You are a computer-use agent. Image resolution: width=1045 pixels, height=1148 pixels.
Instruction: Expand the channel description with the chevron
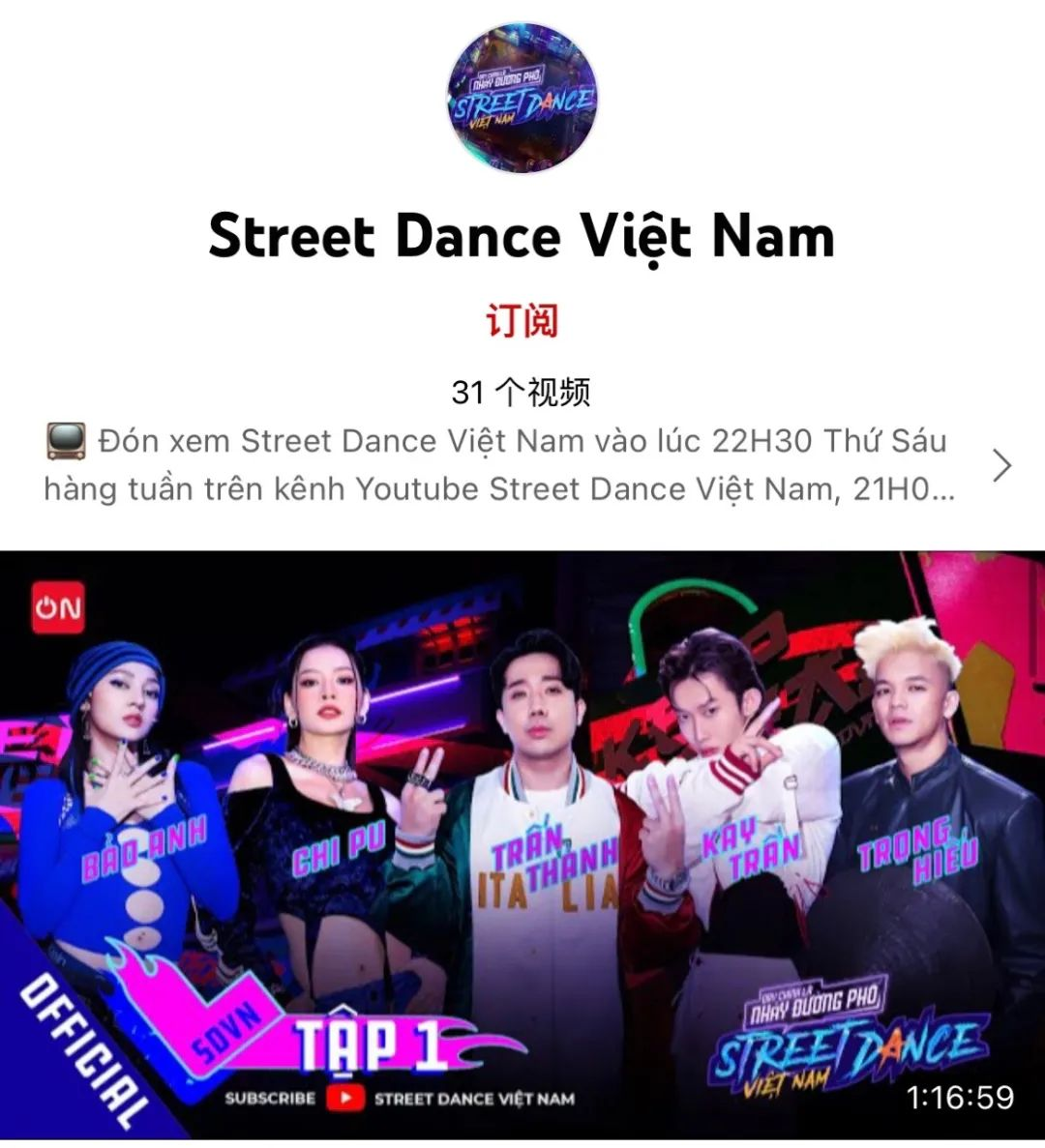pyautogui.click(x=1002, y=465)
